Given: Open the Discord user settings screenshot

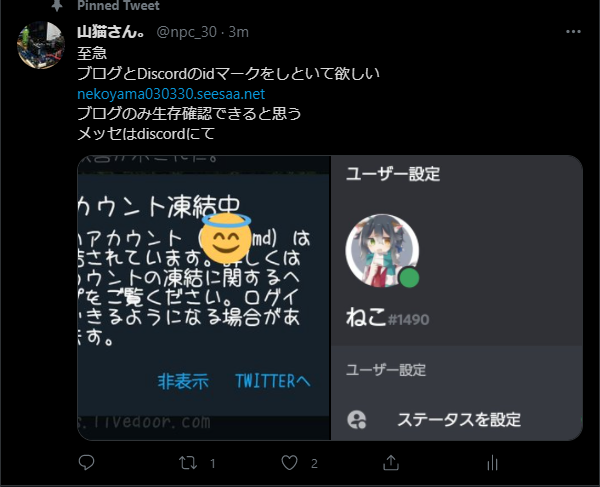Looking at the screenshot, I should pos(457,297).
